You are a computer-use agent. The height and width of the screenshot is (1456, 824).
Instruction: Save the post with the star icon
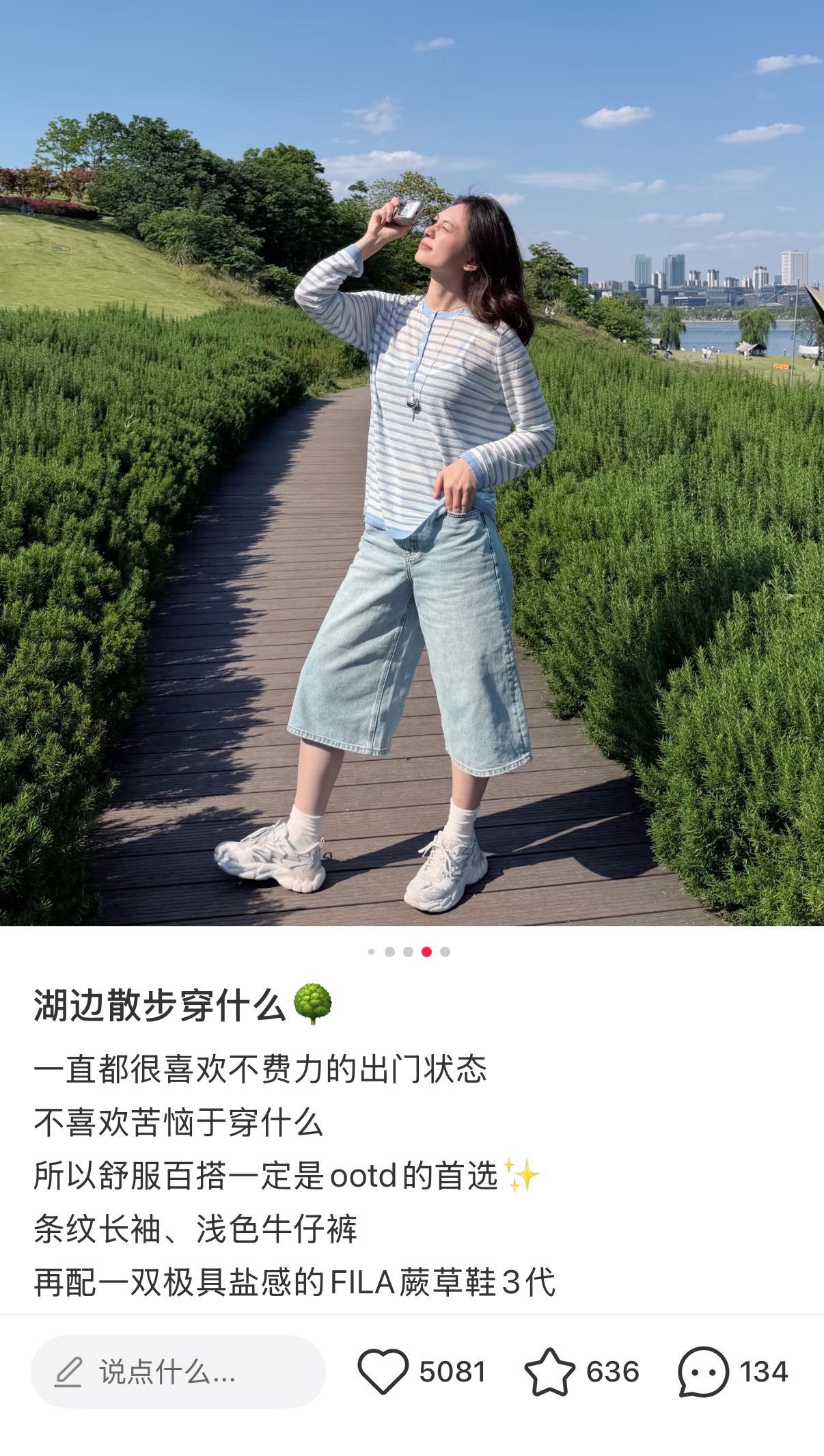click(x=549, y=1371)
